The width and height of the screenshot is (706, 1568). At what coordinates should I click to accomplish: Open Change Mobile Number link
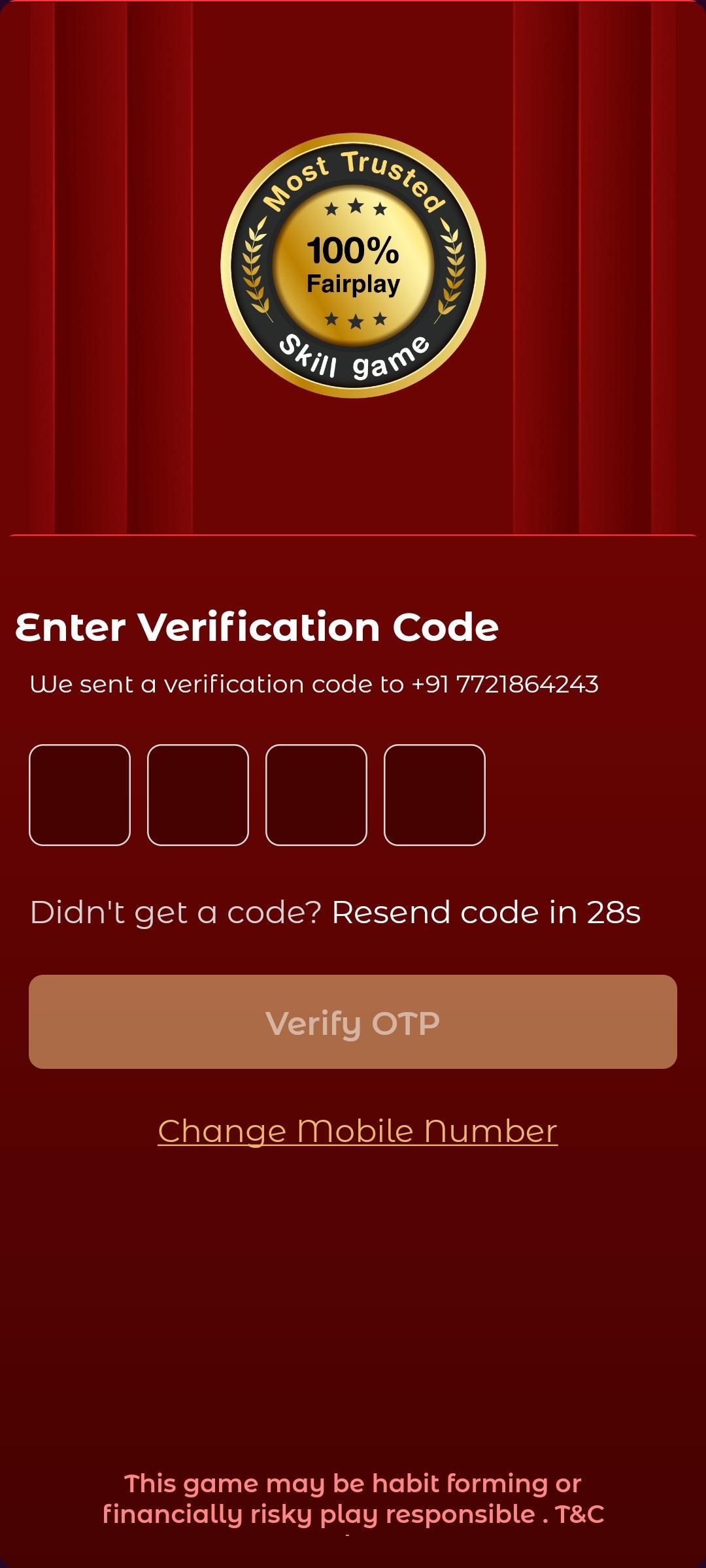(x=358, y=1131)
